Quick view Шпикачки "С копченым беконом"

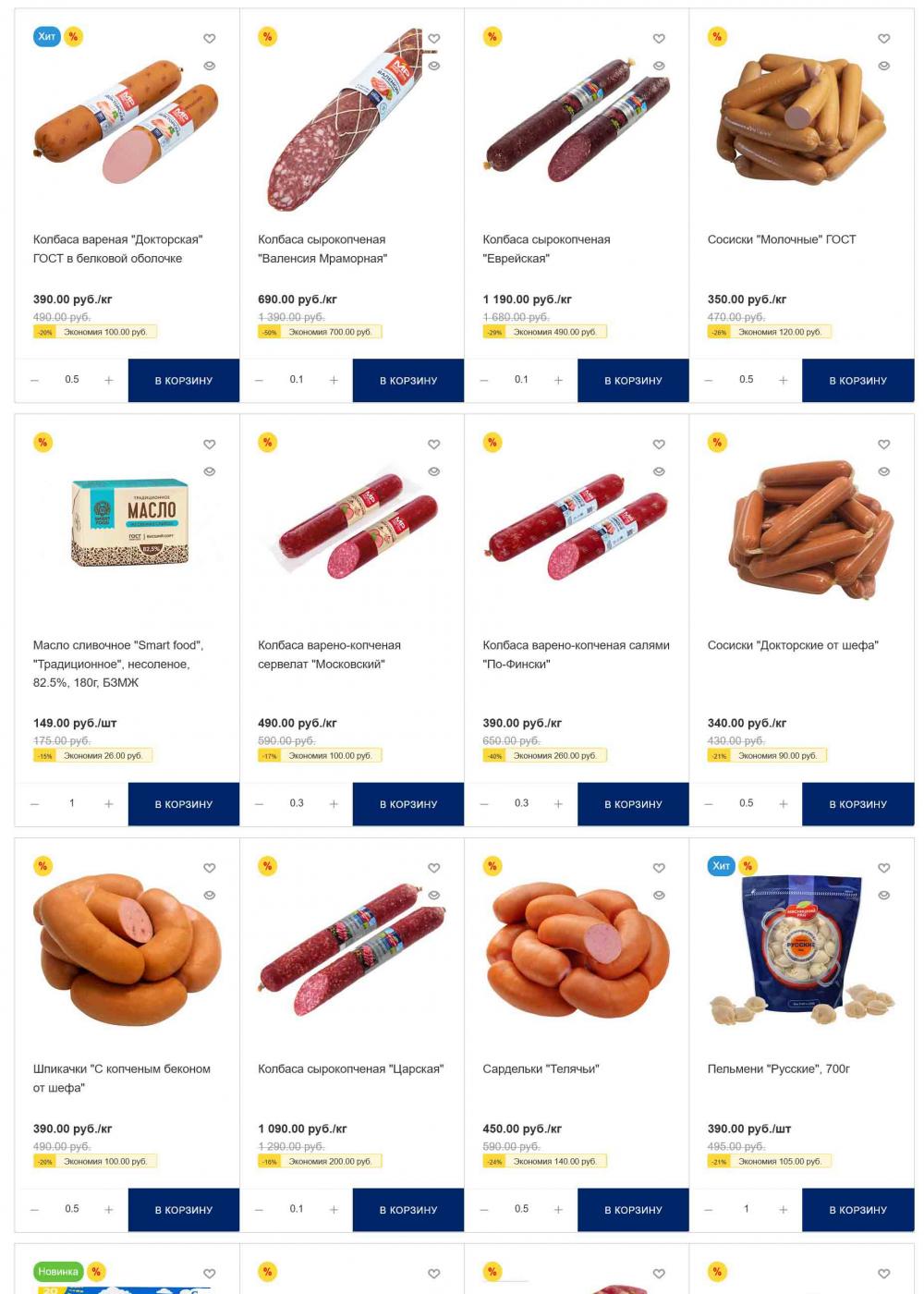coord(210,895)
